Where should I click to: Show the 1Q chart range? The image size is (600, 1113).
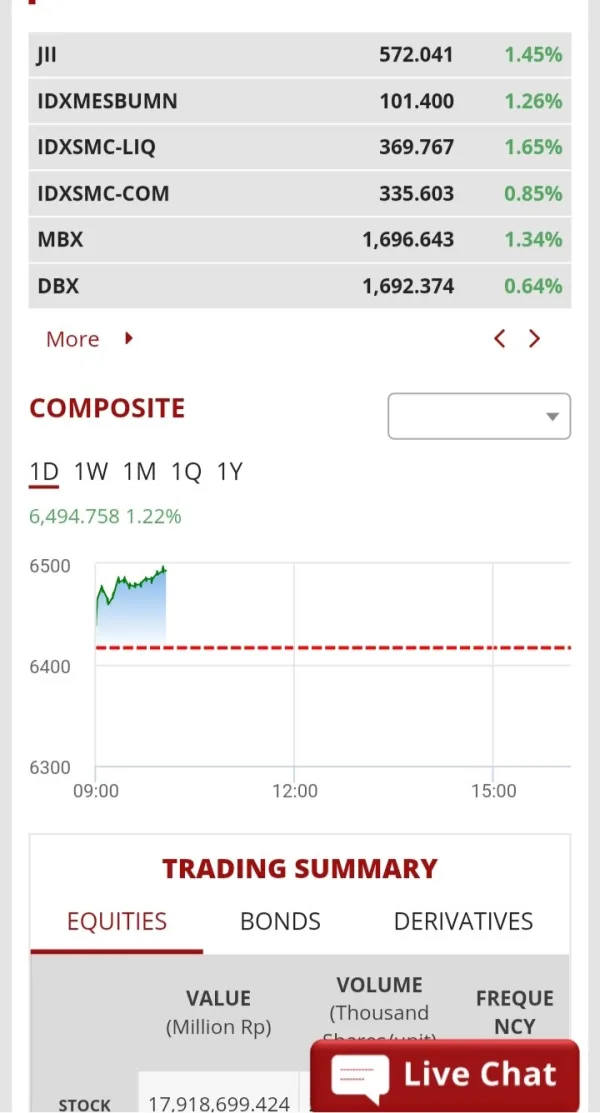pos(186,472)
